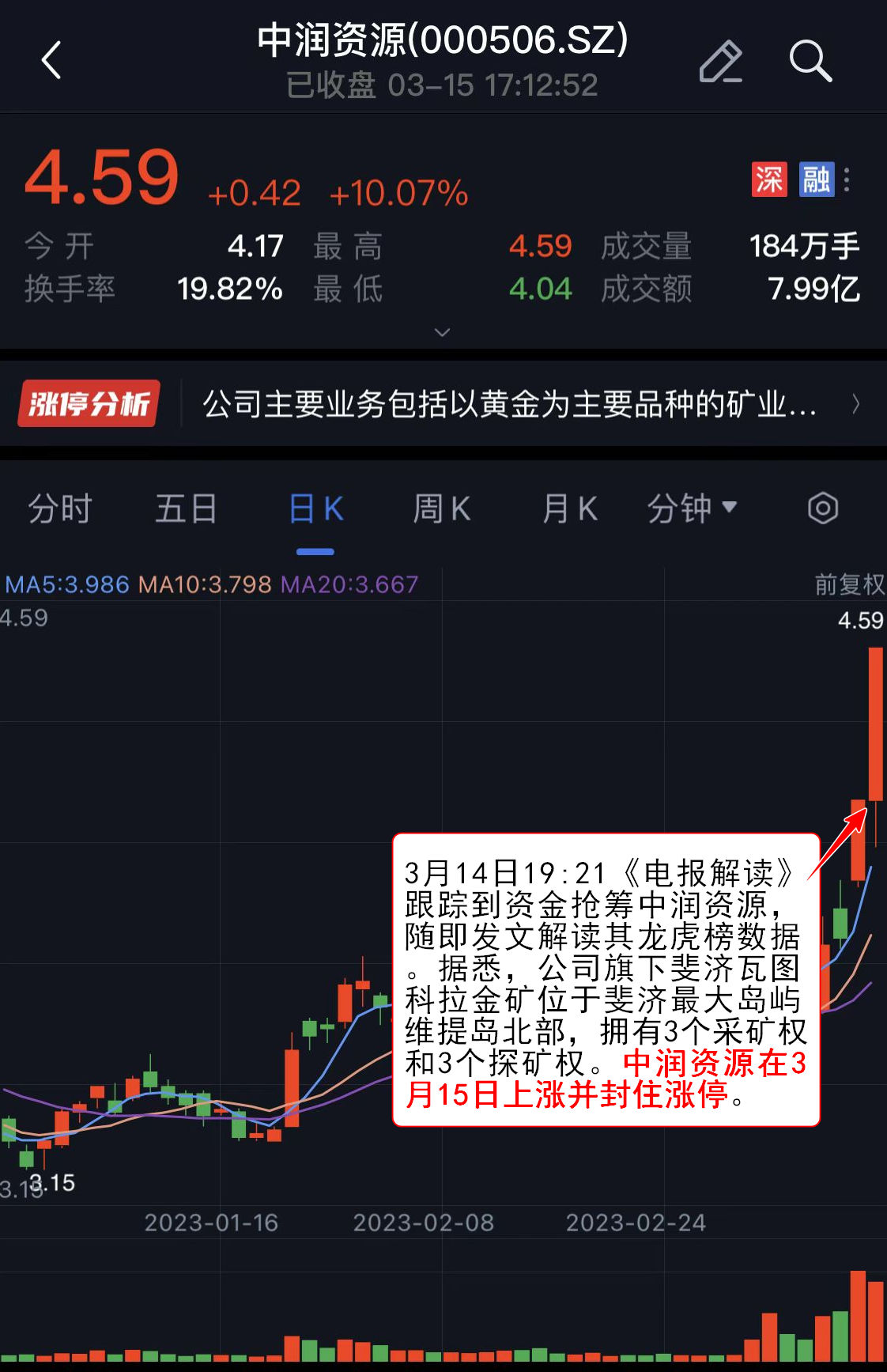The height and width of the screenshot is (1372, 887).
Task: Switch to 周K chart tab
Action: tap(441, 508)
